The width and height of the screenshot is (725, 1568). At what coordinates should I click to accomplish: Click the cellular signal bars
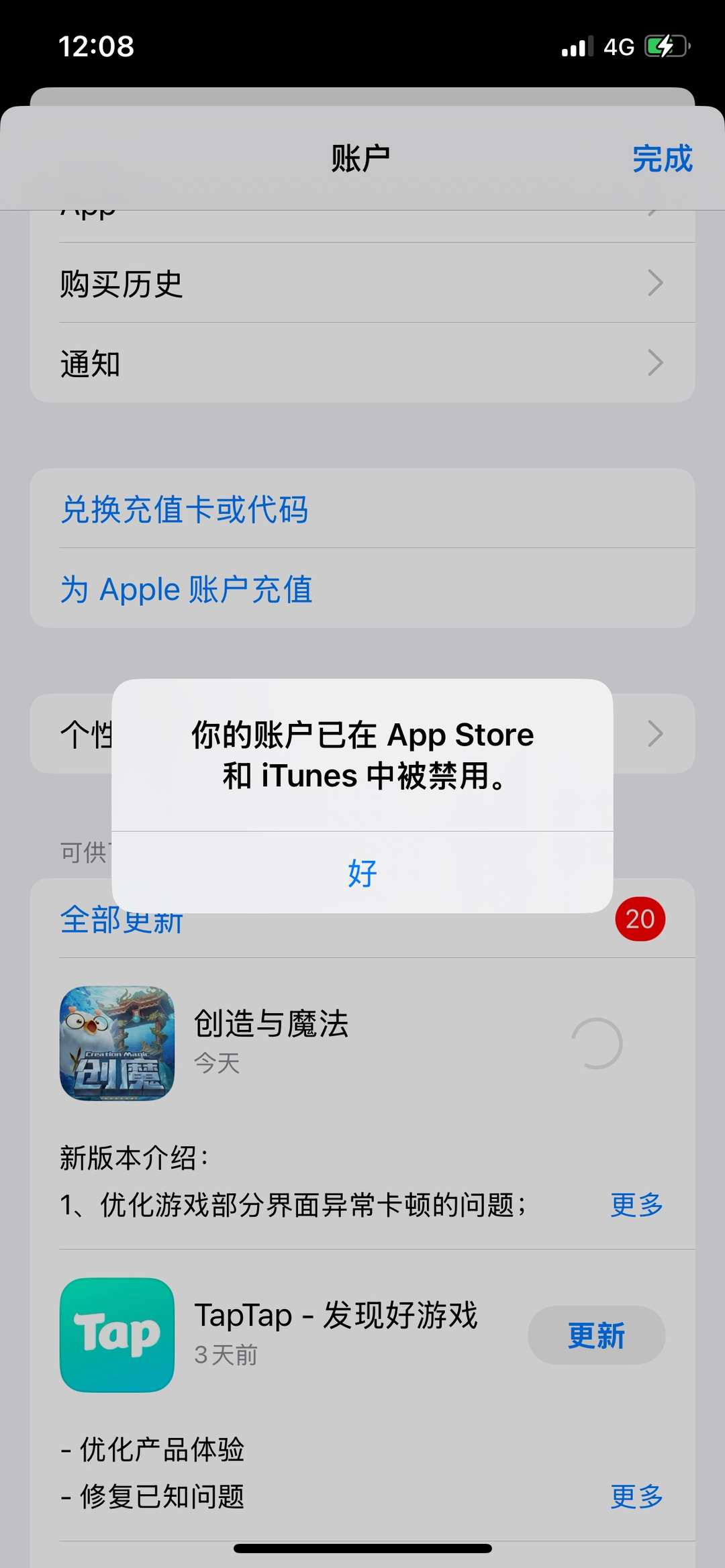577,46
